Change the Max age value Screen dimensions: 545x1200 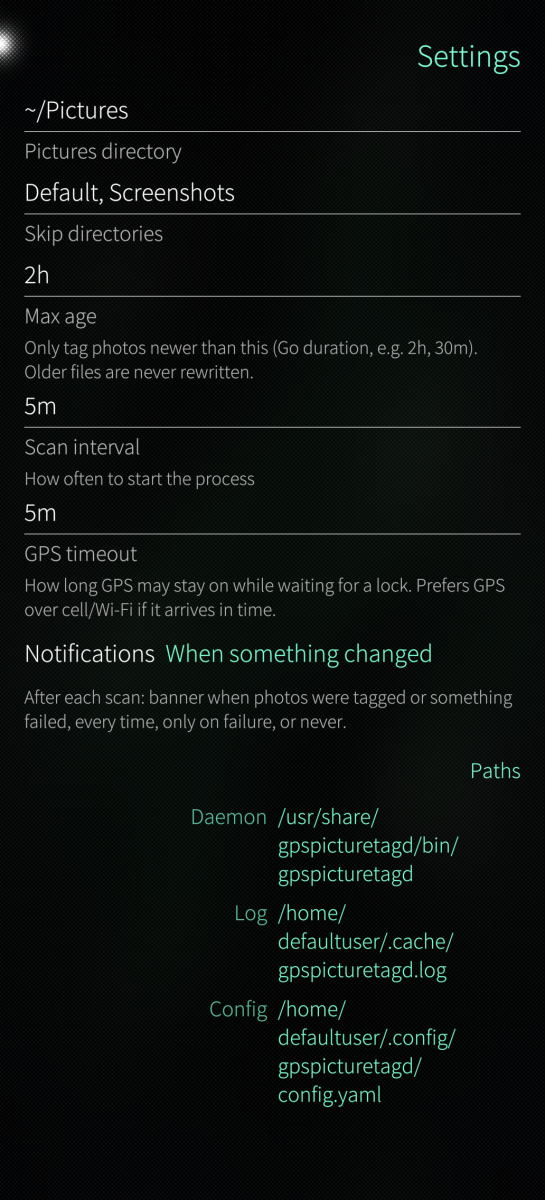click(x=272, y=275)
